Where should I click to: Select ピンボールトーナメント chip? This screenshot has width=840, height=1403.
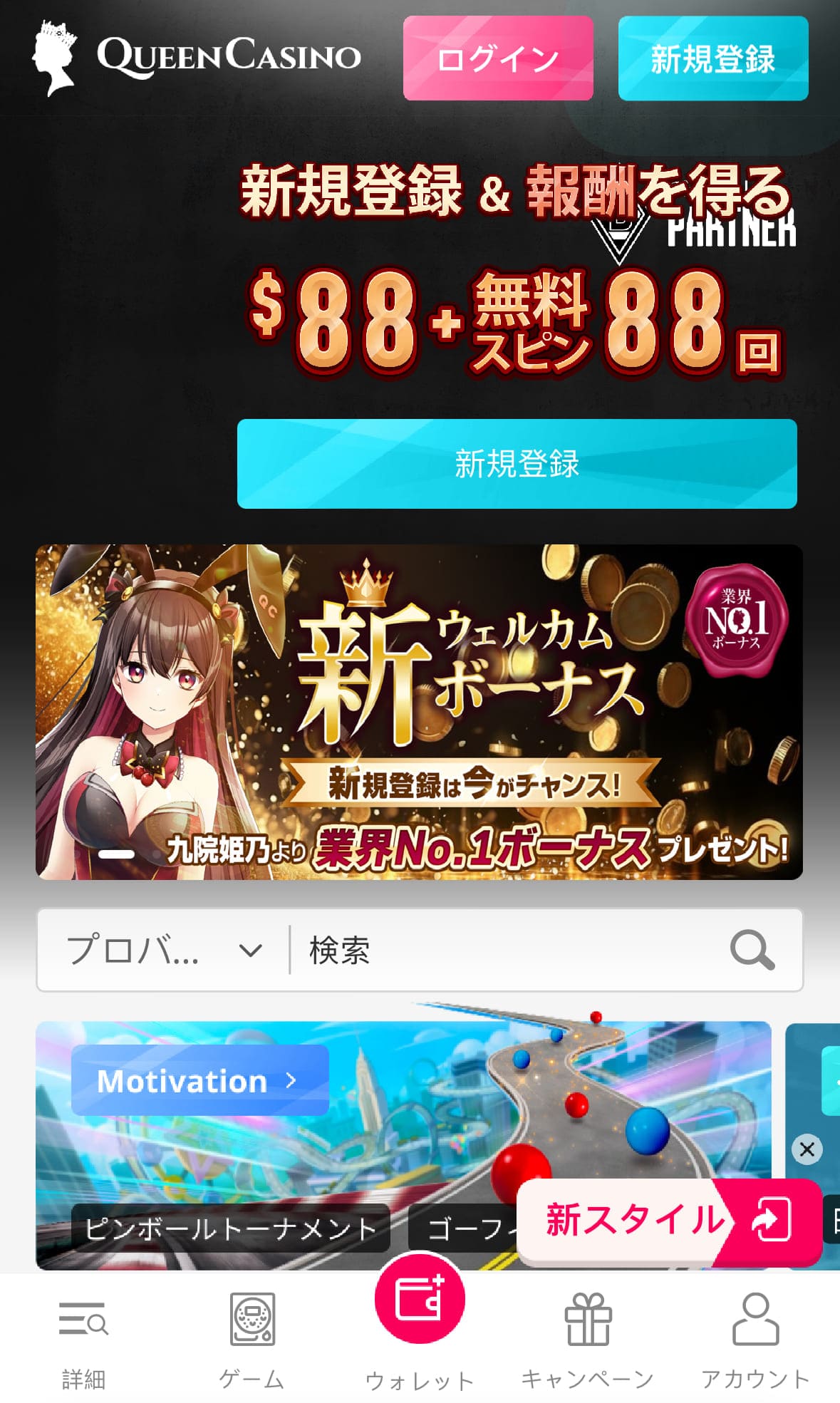click(230, 1228)
